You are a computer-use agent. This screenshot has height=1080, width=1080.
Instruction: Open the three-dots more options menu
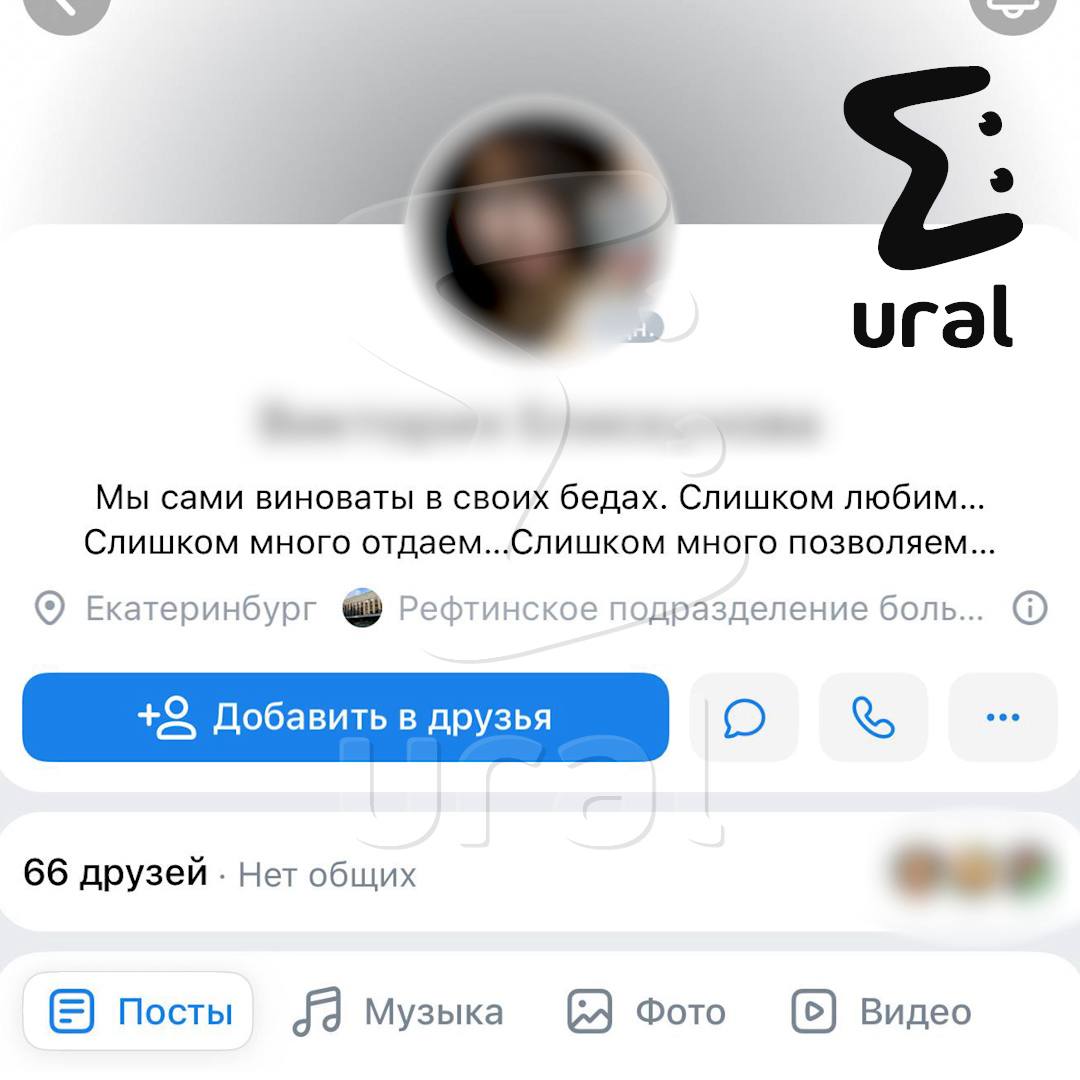click(x=1002, y=717)
